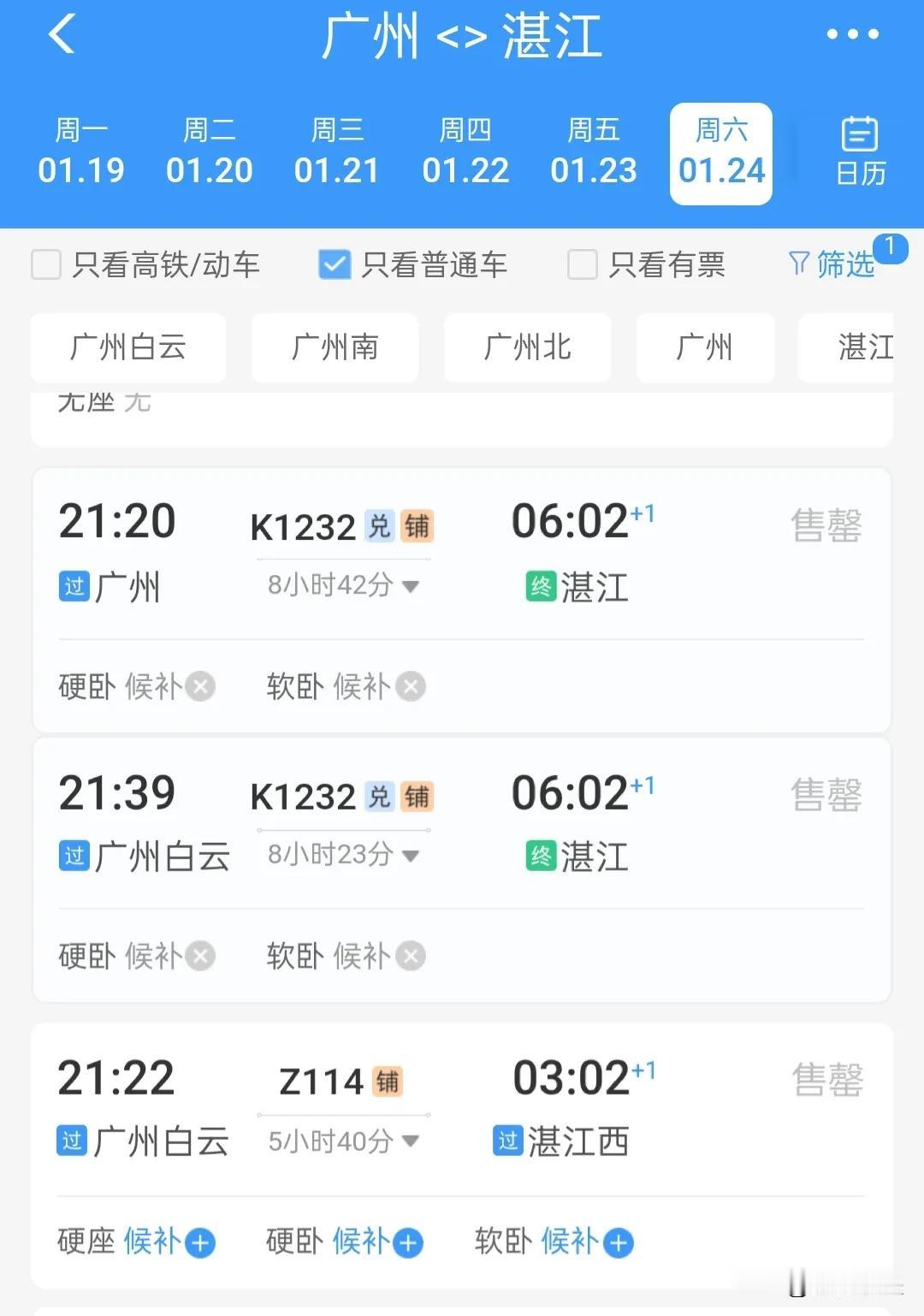The image size is (924, 1316).
Task: Select the 广州南 station chip
Action: click(335, 347)
